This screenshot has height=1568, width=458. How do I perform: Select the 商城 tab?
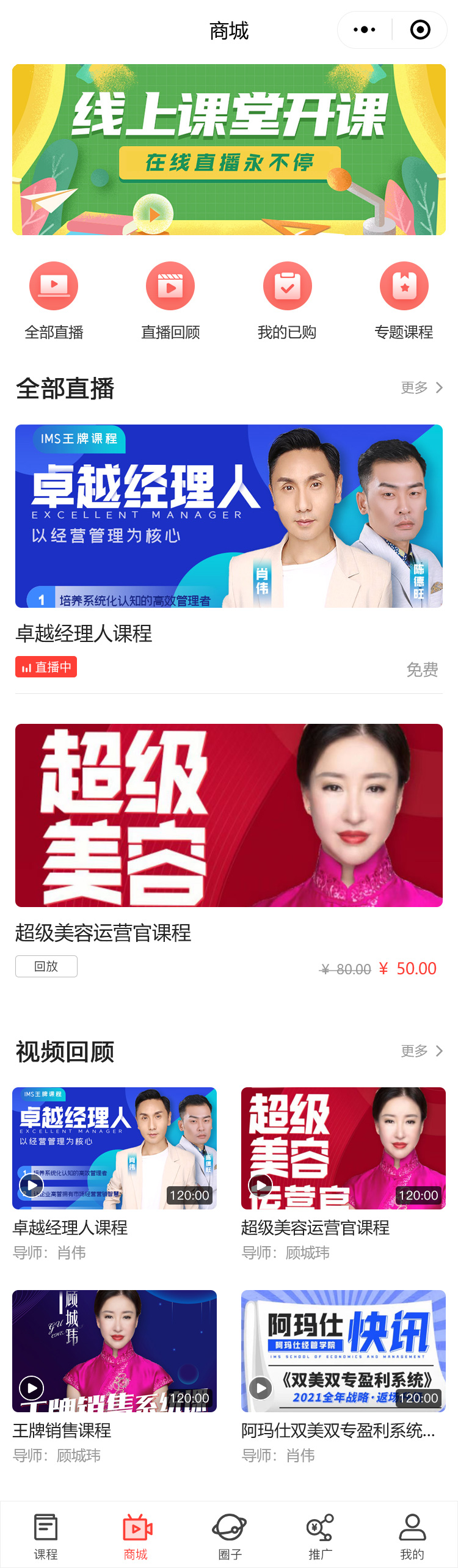click(x=136, y=1536)
